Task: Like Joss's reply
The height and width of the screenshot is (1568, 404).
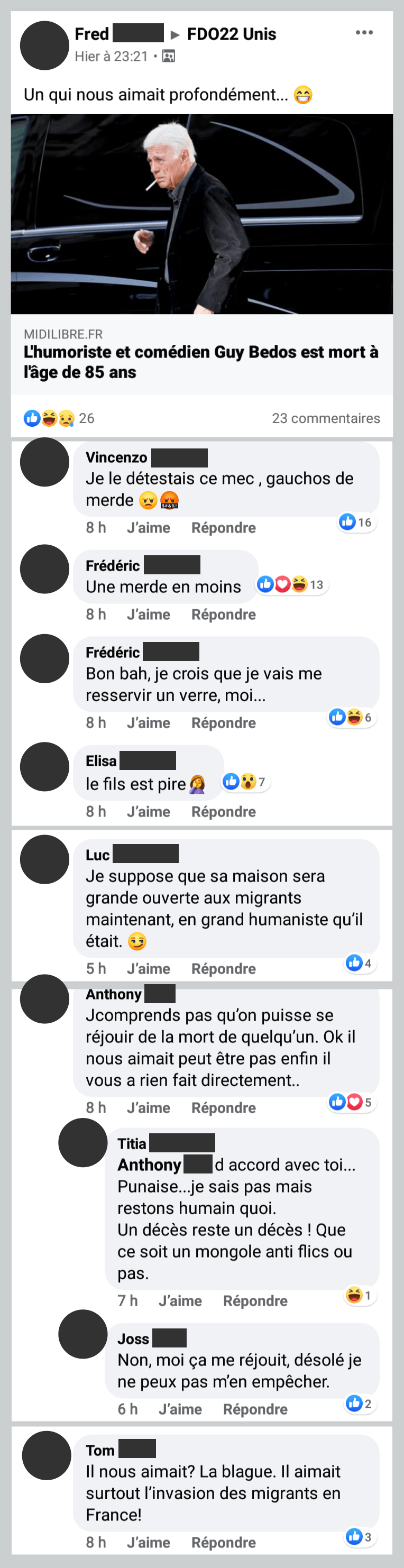Action: coord(180,1409)
